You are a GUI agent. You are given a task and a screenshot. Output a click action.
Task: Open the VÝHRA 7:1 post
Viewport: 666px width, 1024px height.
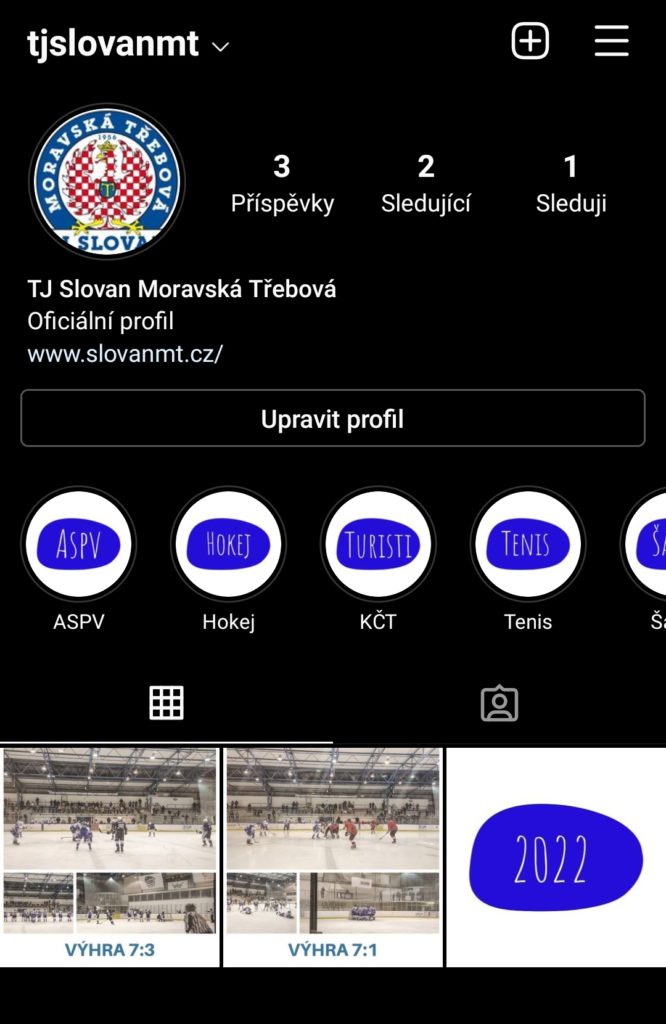(332, 856)
